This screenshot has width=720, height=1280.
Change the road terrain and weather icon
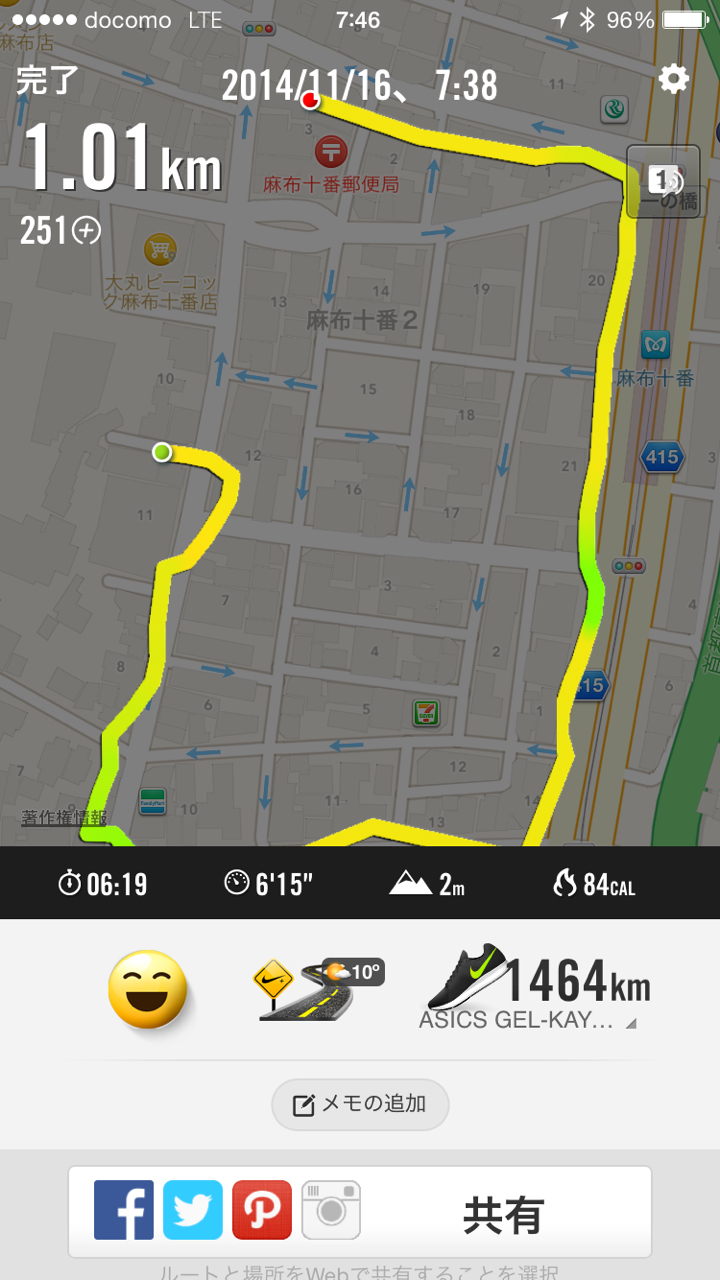pyautogui.click(x=319, y=989)
